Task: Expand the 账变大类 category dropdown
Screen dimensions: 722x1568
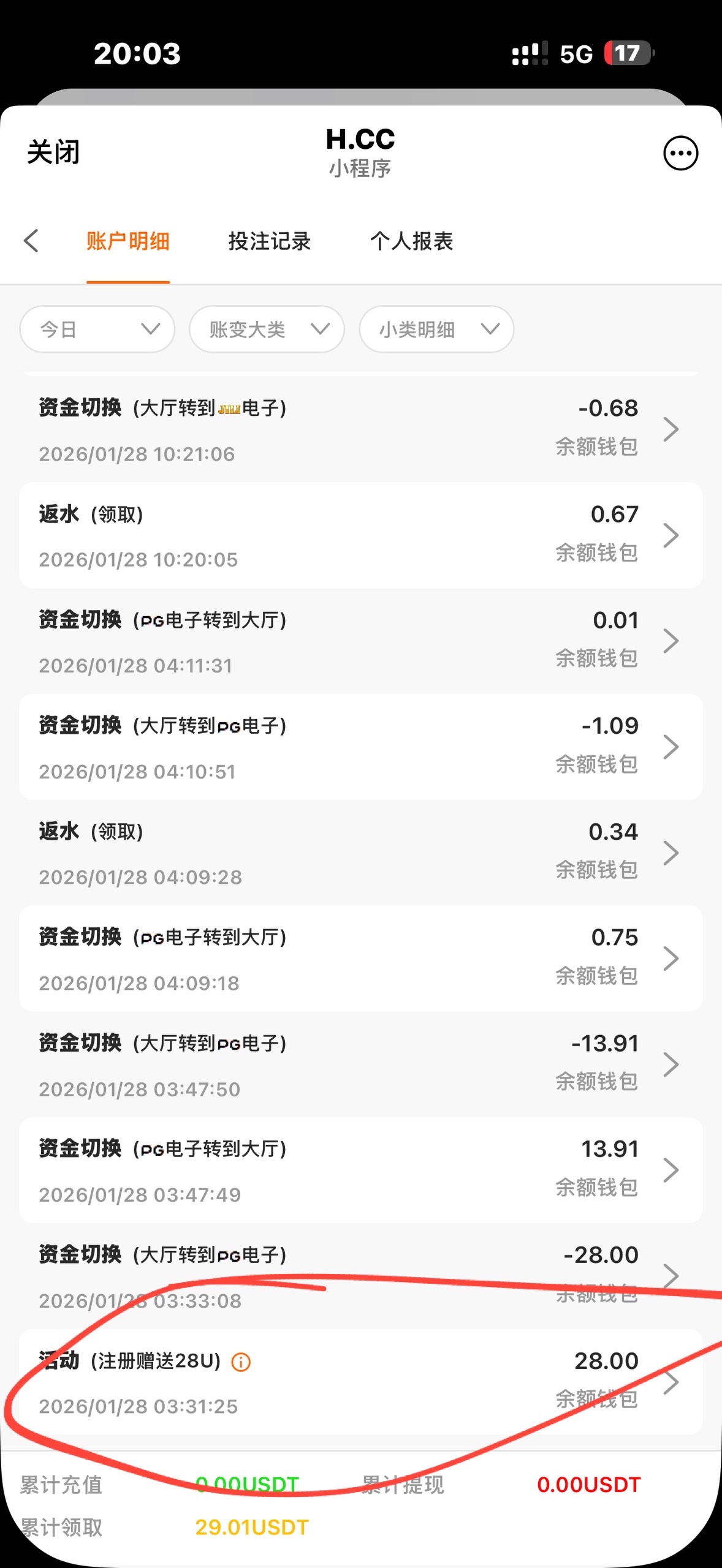Action: point(266,329)
